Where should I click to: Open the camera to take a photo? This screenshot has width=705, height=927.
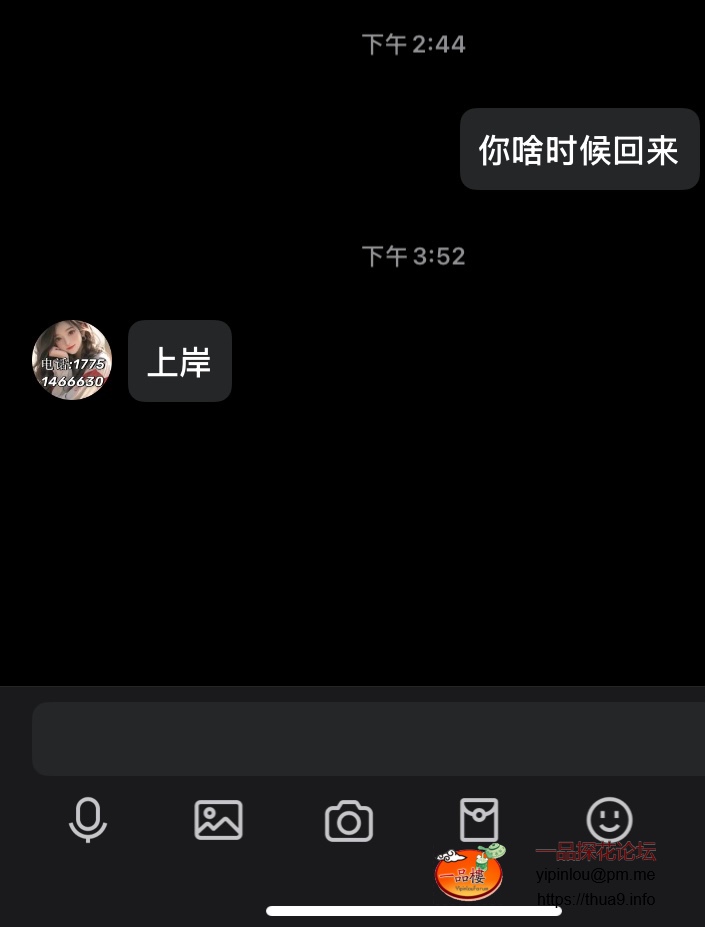pos(349,822)
